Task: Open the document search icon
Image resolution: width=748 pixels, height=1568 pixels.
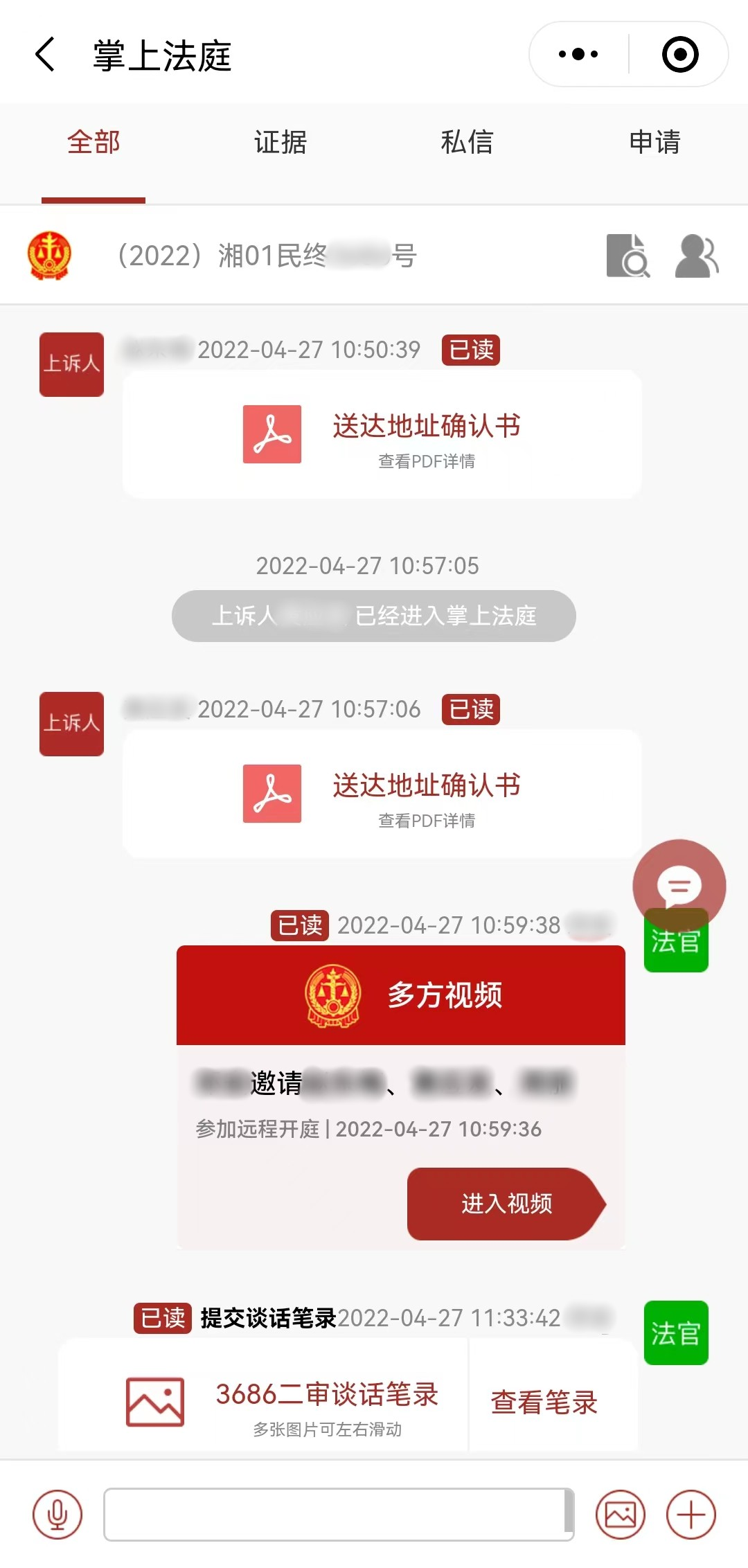Action: click(627, 256)
